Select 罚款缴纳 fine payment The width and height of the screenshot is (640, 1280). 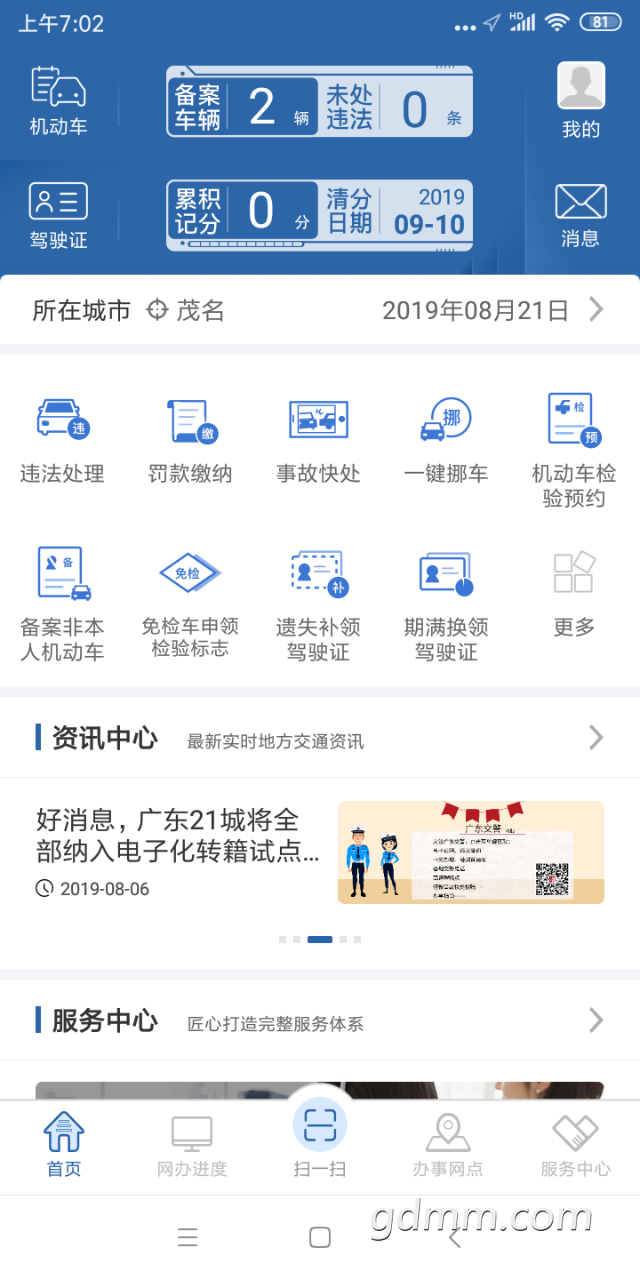tap(190, 440)
